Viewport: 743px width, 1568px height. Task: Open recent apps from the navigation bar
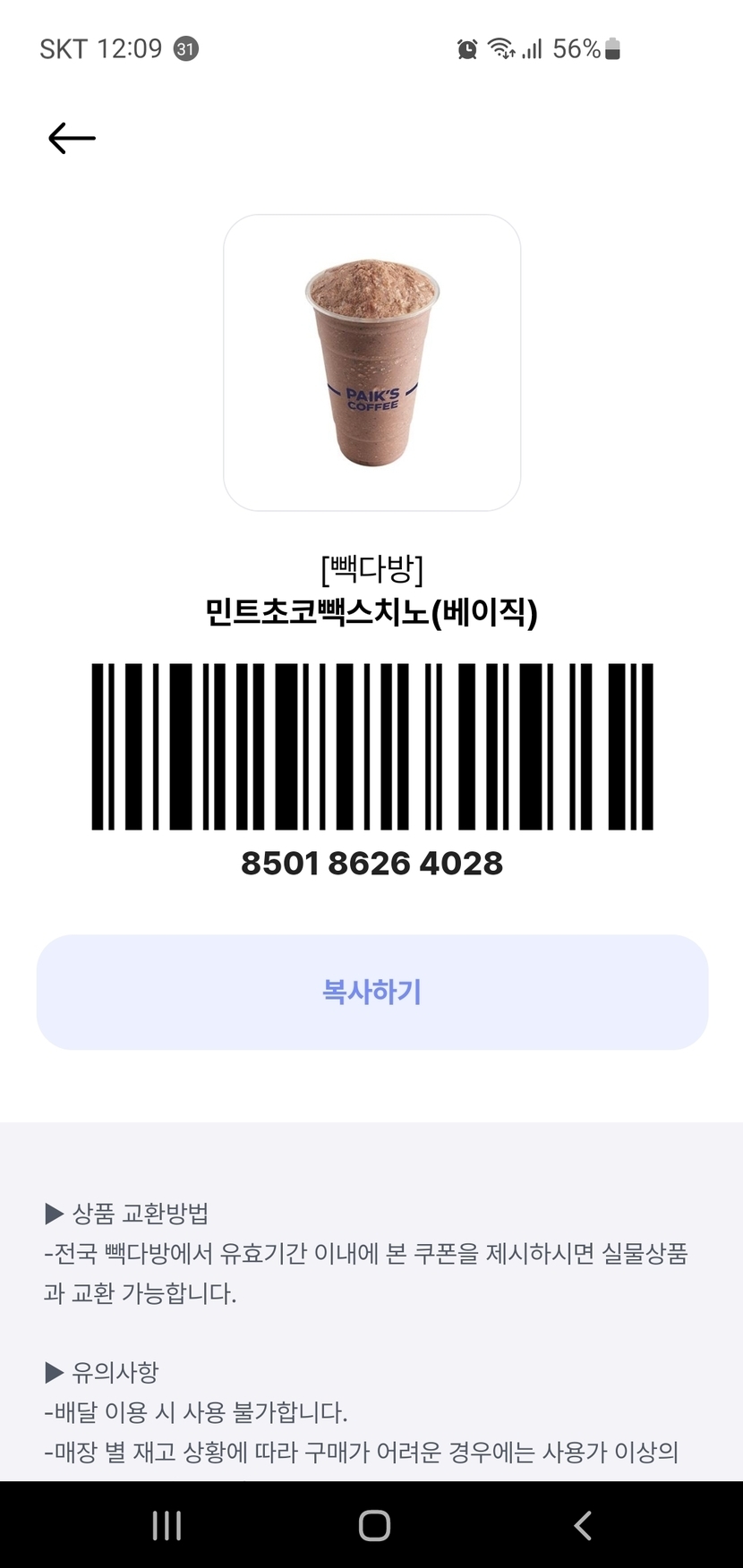tap(167, 1525)
